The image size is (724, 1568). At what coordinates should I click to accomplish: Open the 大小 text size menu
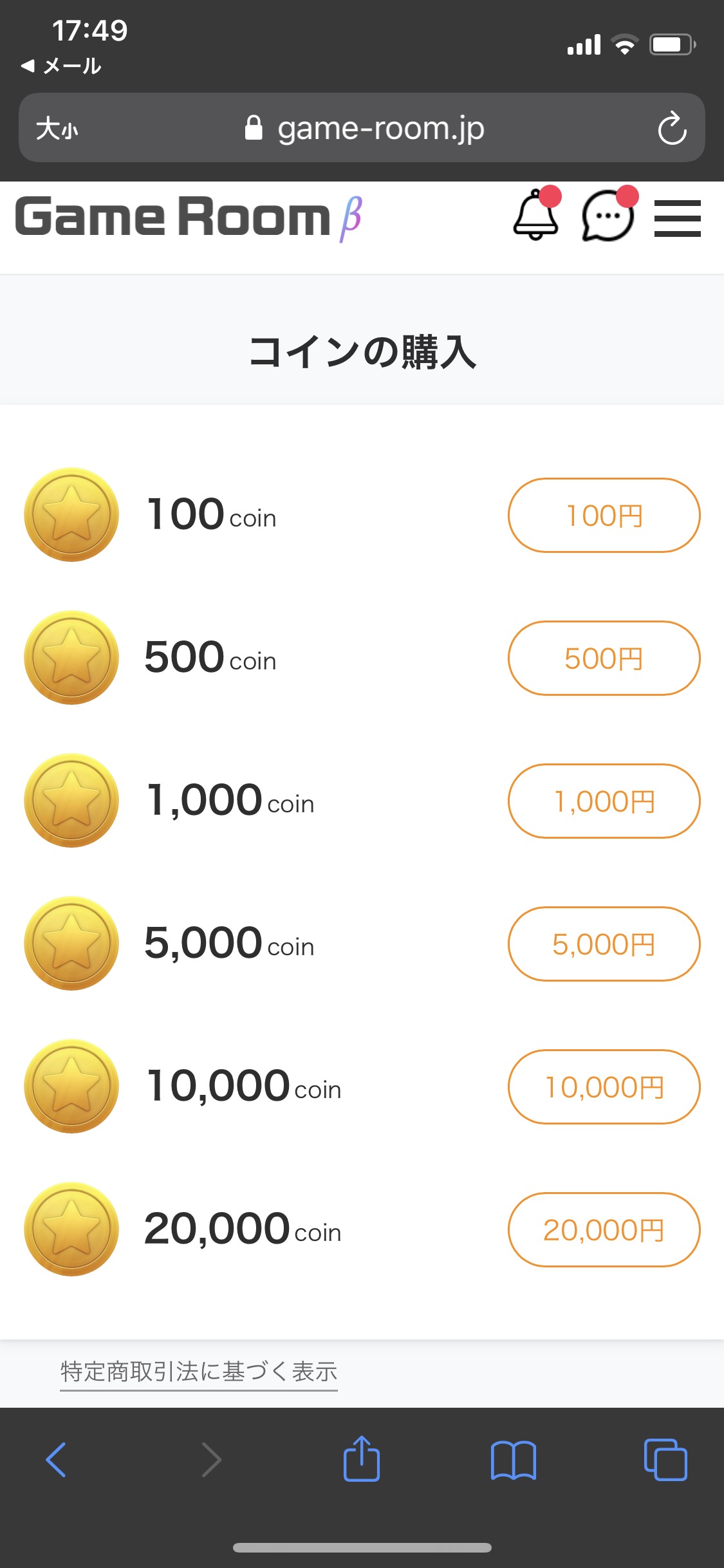(57, 129)
